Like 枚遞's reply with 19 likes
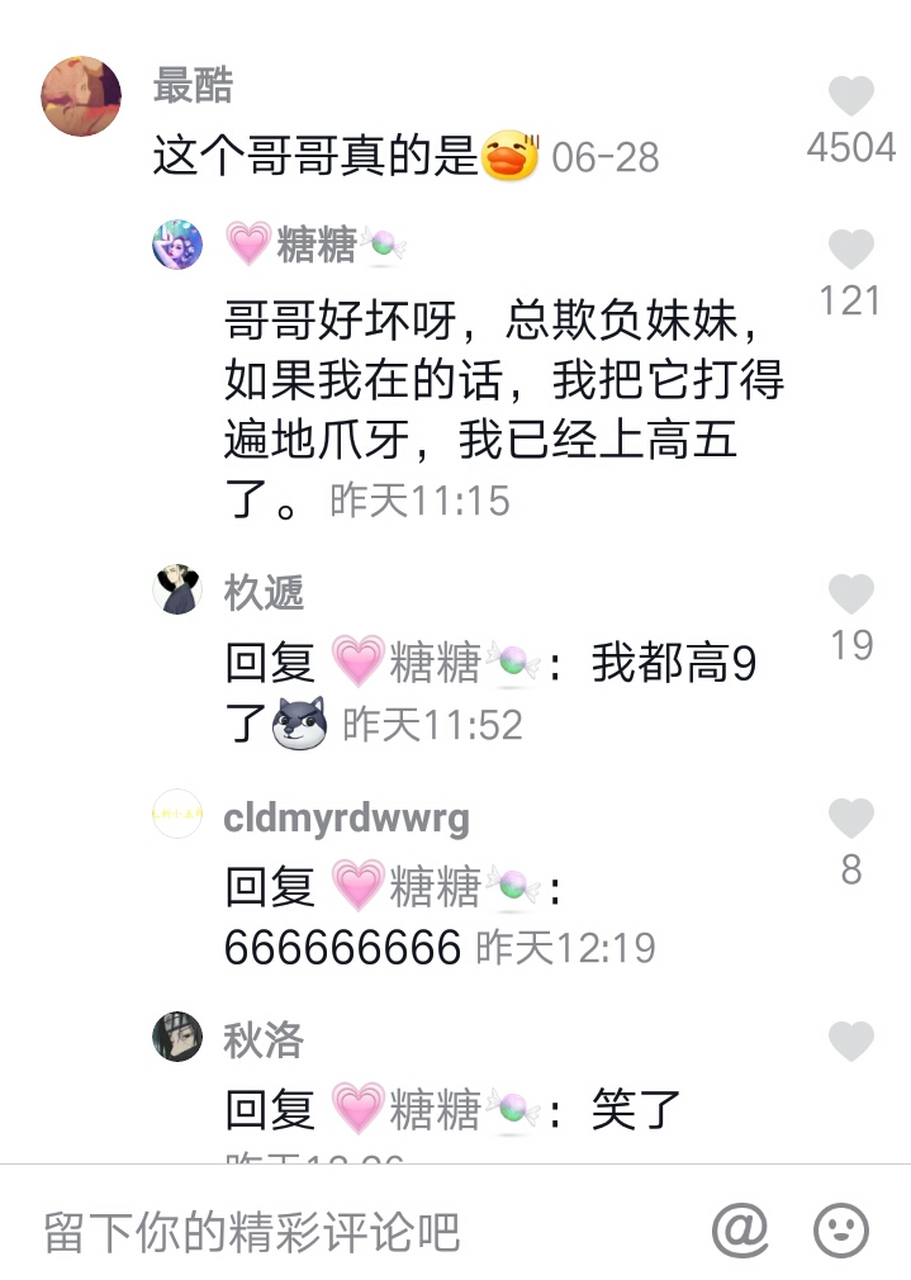This screenshot has height=1280, width=911. [851, 594]
